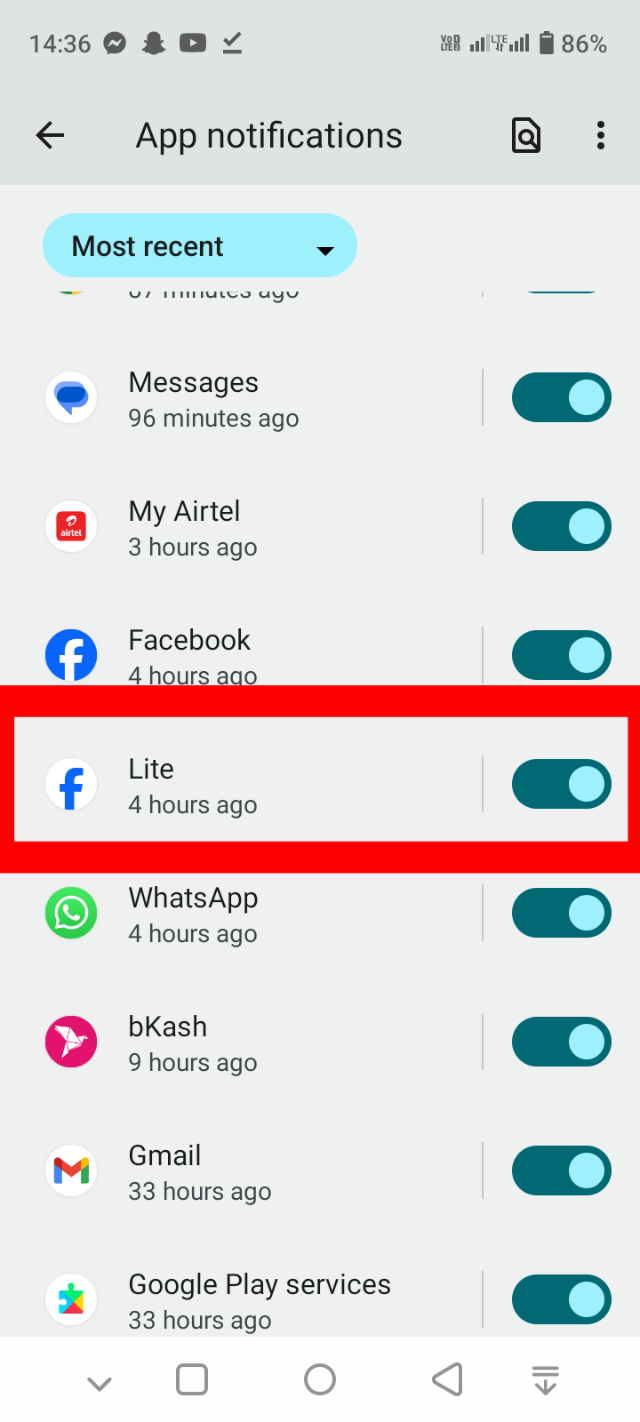Open My Airtel notification settings

pos(250,528)
